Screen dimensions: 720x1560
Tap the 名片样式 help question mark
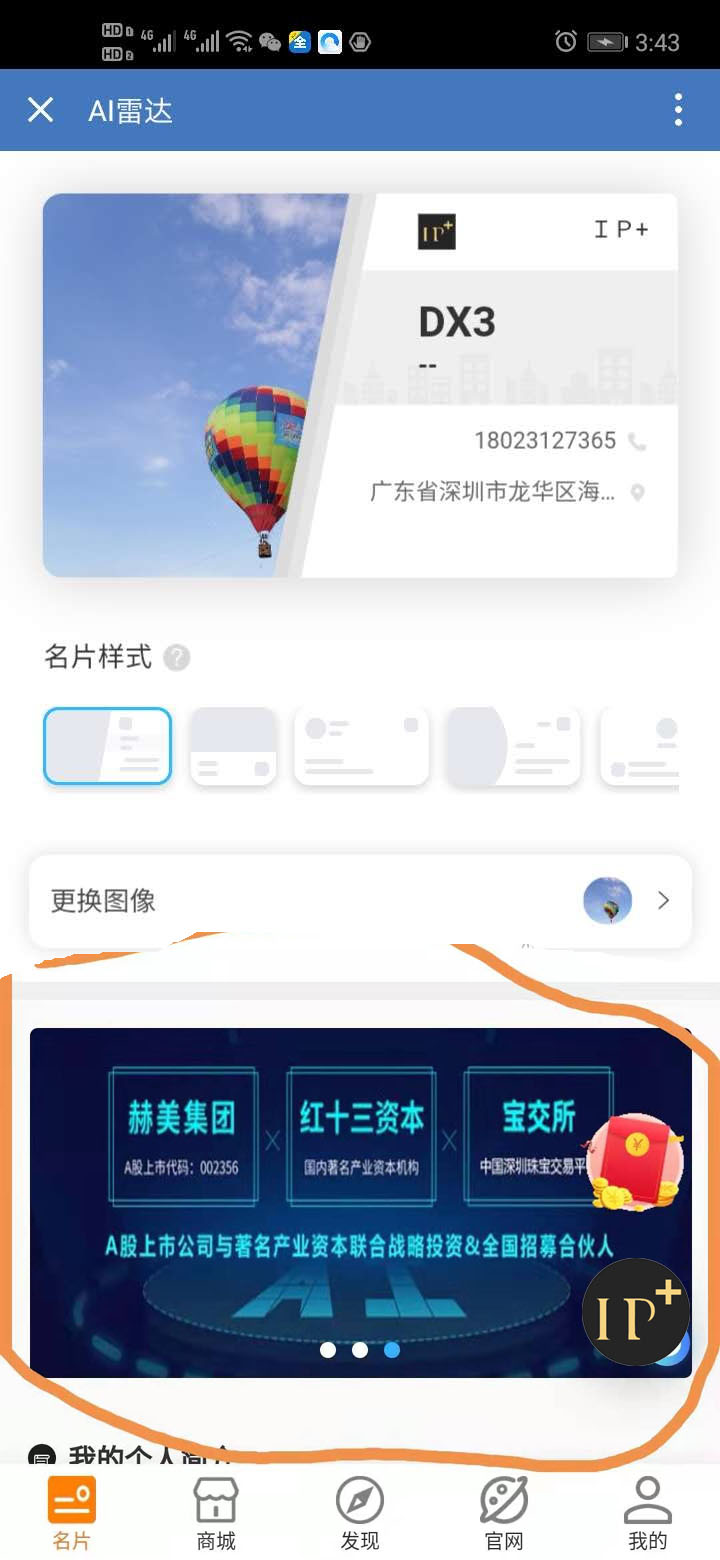pyautogui.click(x=177, y=658)
